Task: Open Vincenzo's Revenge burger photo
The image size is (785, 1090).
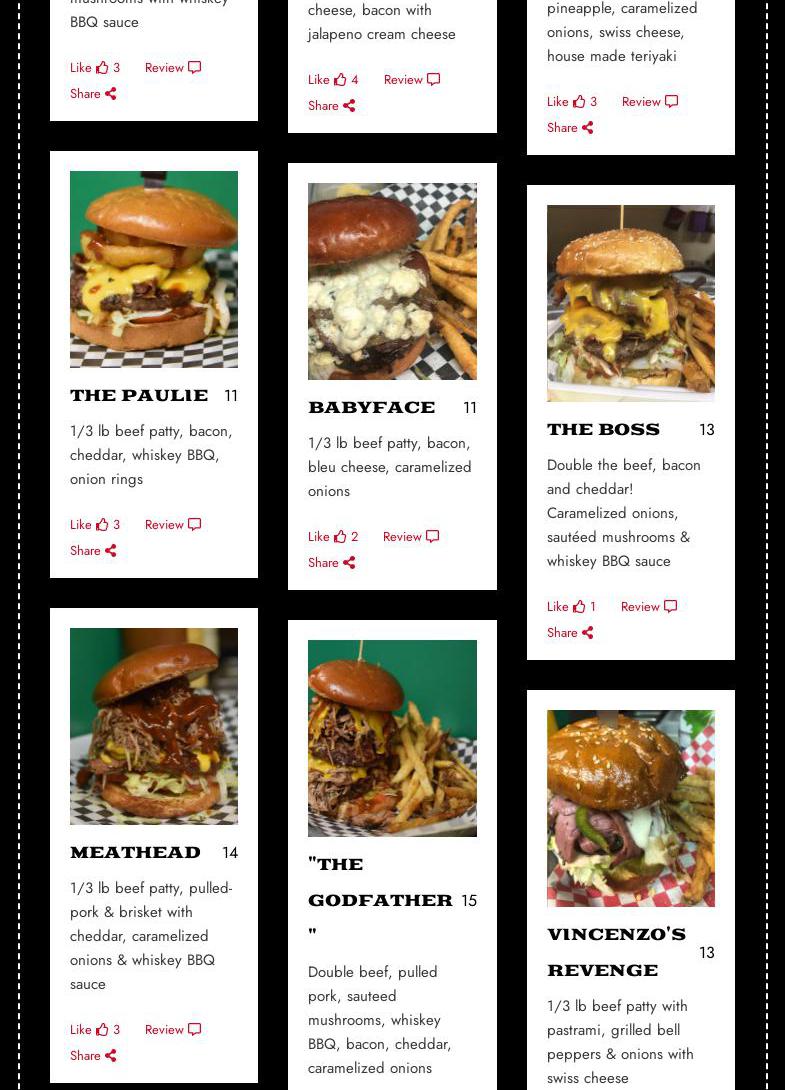Action: [631, 808]
